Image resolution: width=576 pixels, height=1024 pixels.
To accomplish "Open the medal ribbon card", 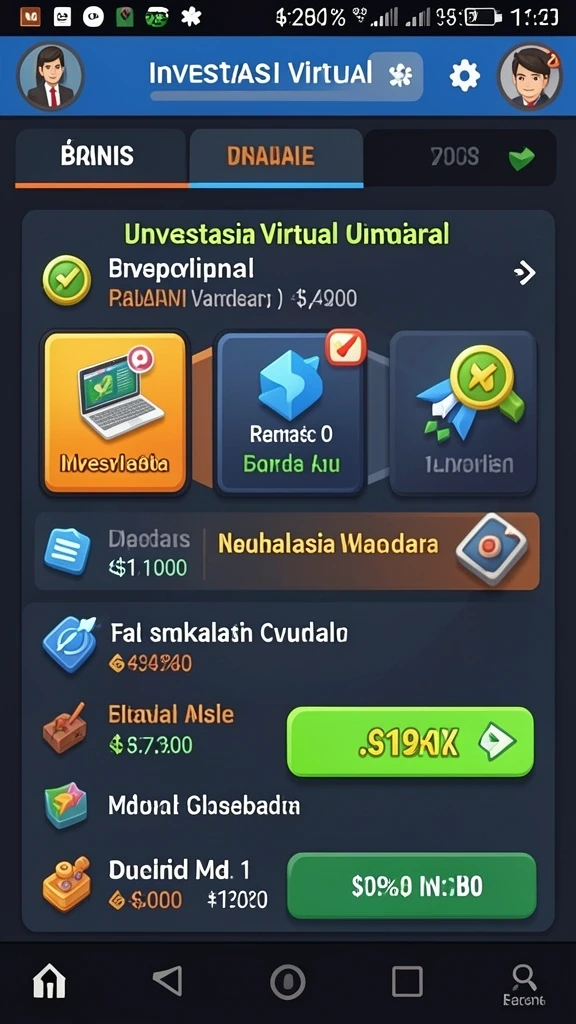I will coord(463,413).
